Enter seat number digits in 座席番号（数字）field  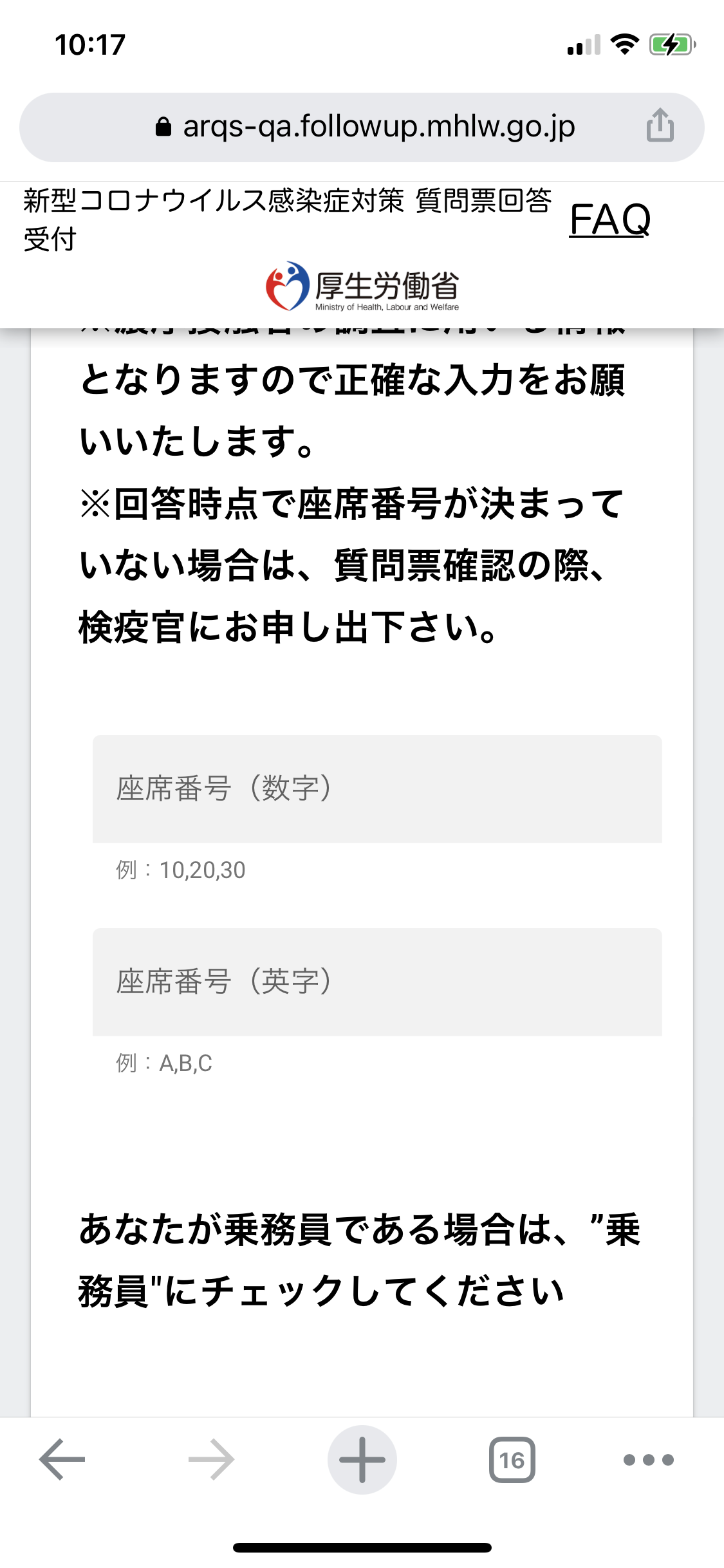pos(377,789)
